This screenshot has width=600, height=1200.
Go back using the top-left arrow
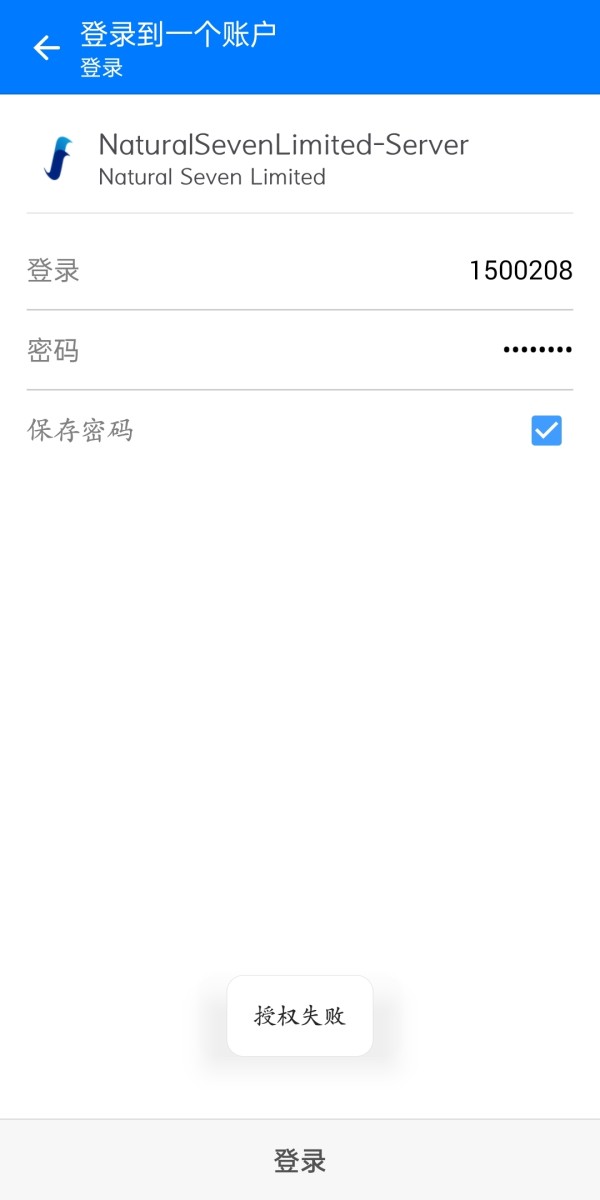click(46, 48)
